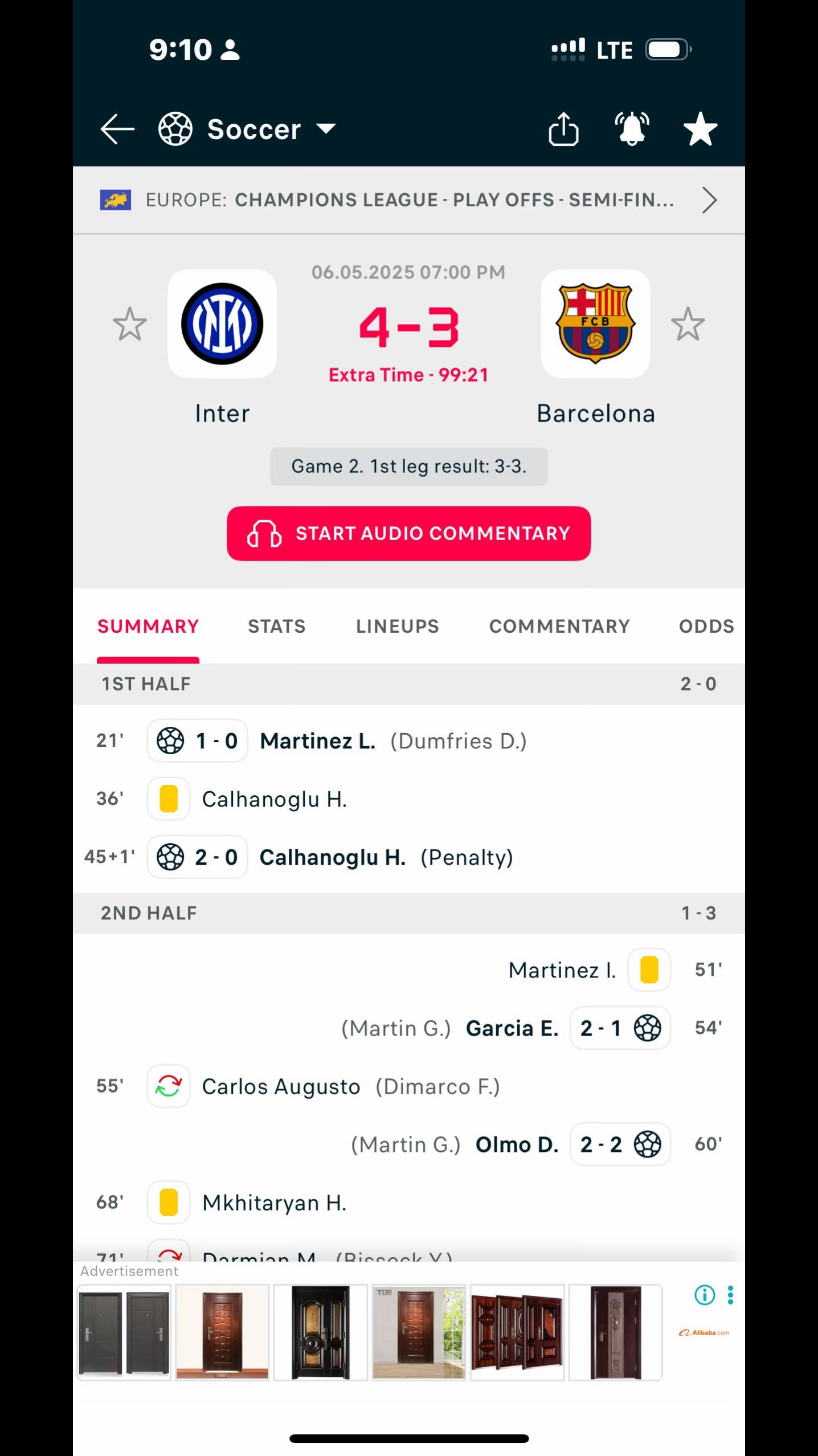Open Champions League competition page
The image size is (818, 1456).
(408, 200)
